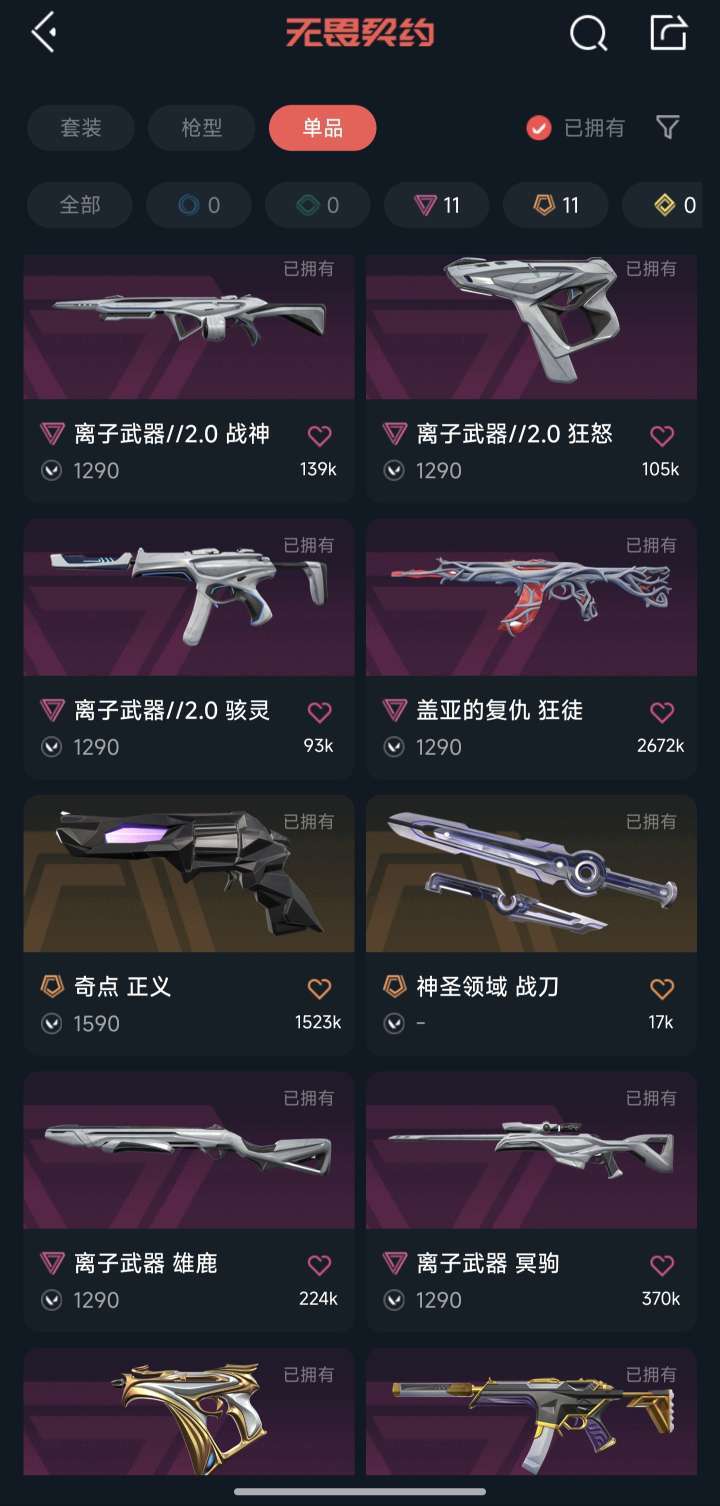
Task: Select the gold rarity filter showing 0
Action: point(673,205)
